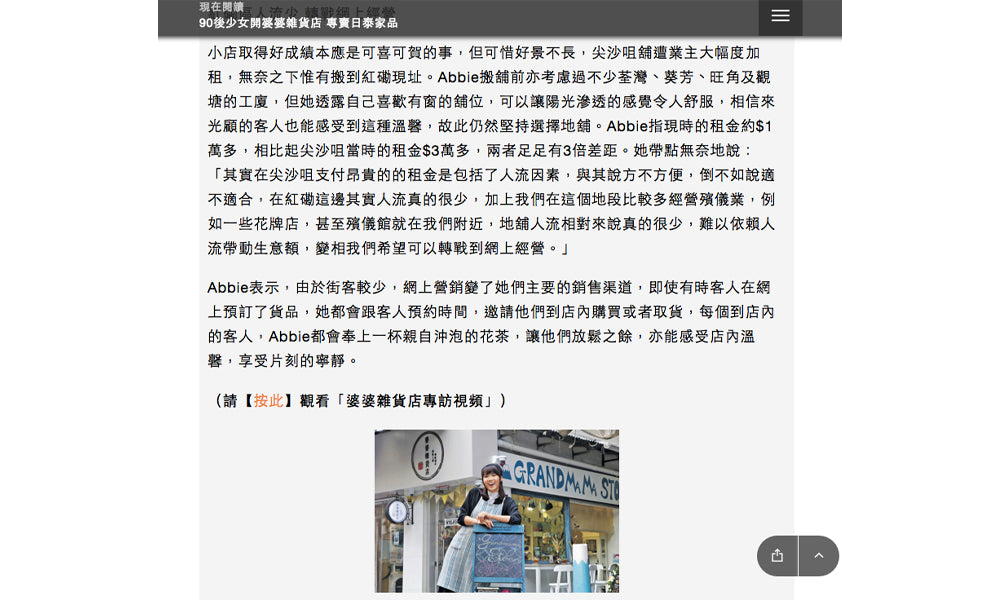Share this article

(777, 556)
